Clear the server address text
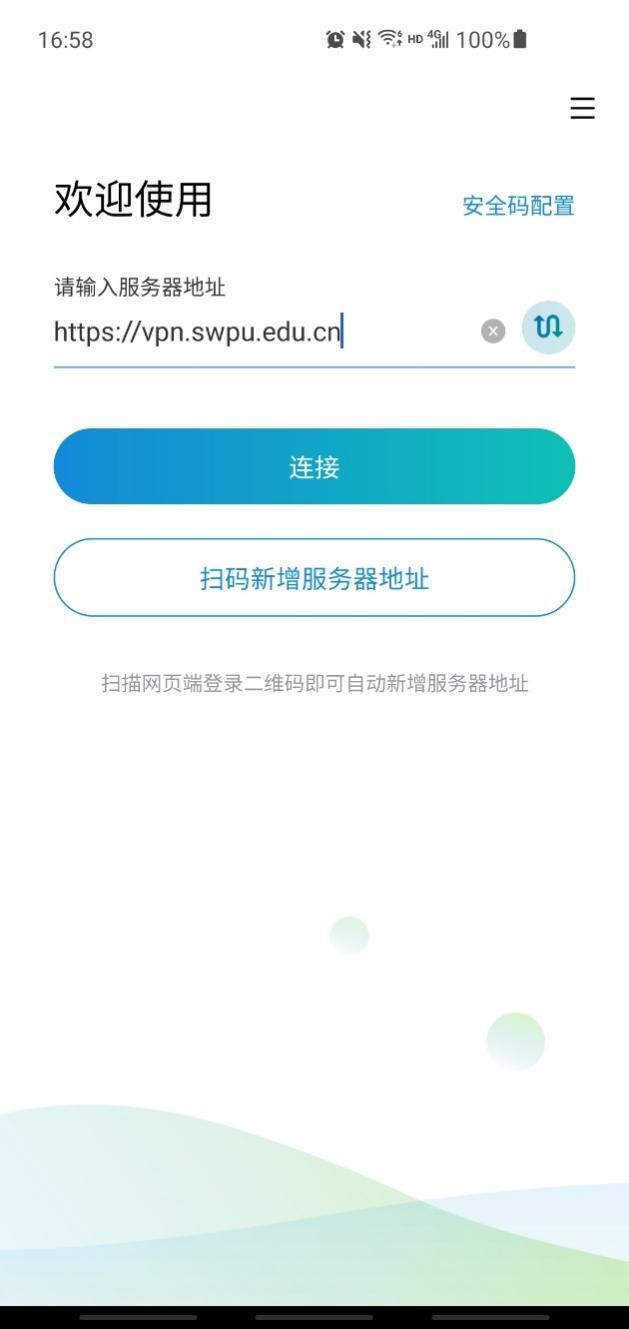The image size is (629, 1329). [493, 331]
